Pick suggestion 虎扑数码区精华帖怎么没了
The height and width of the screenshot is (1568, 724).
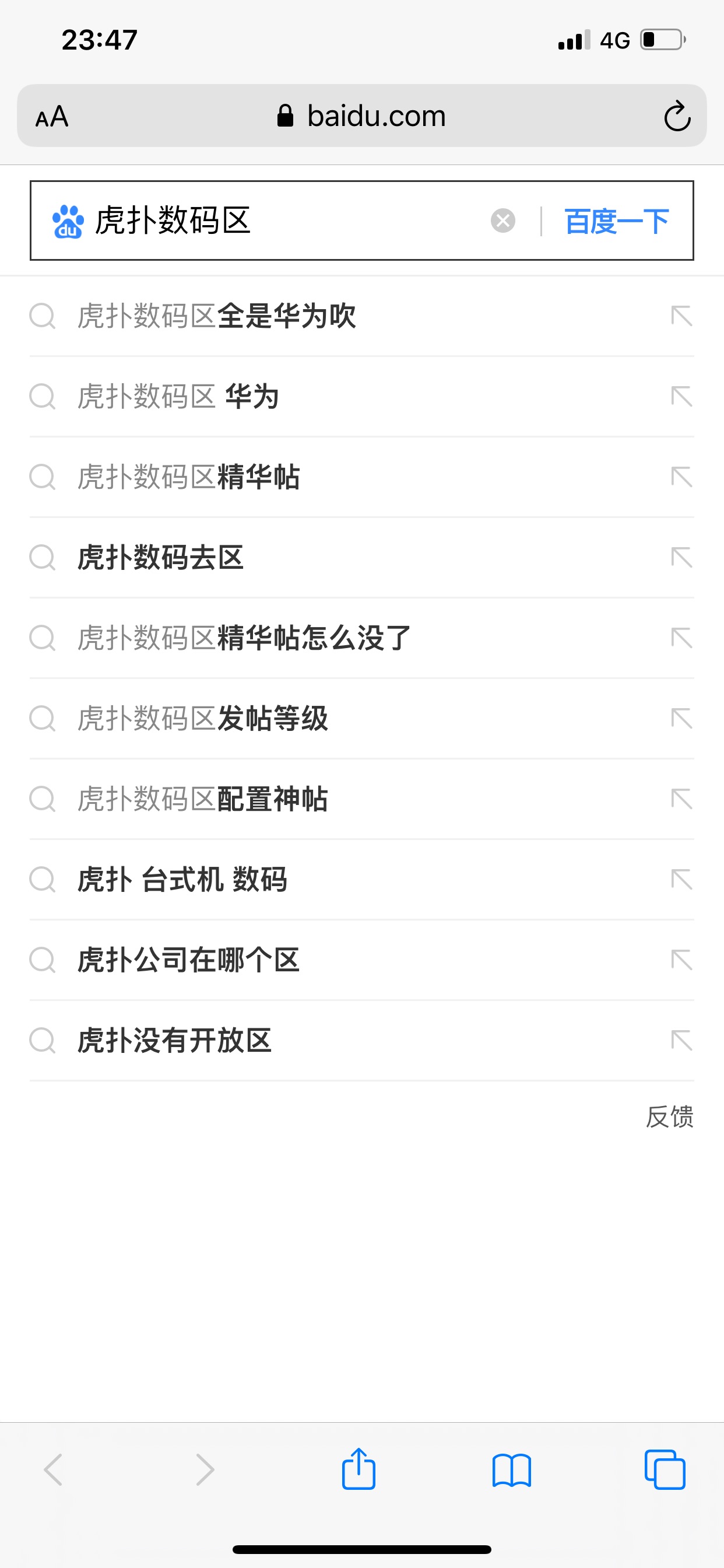point(362,638)
